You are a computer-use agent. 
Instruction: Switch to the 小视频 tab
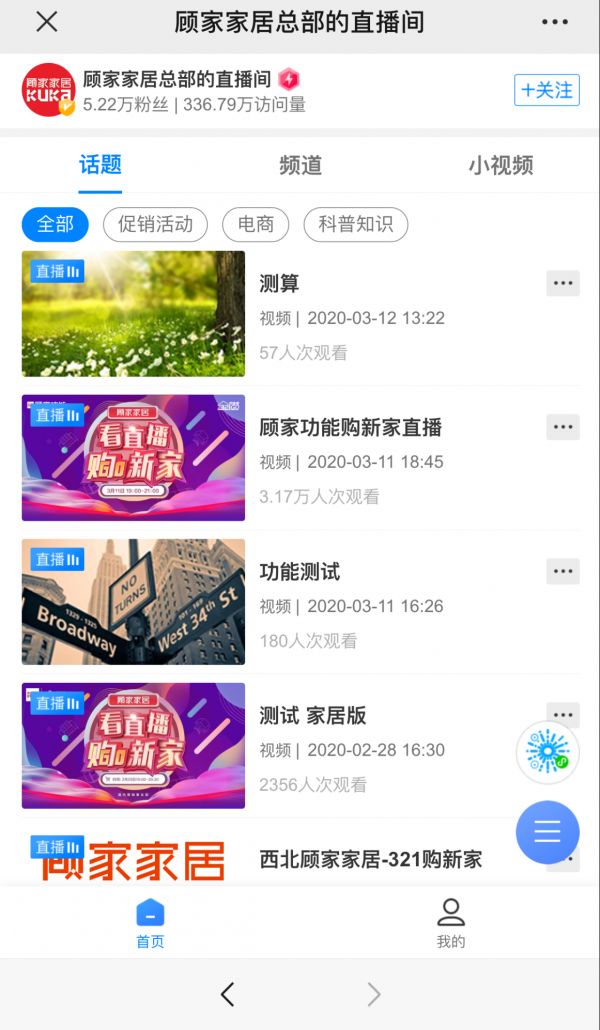[x=500, y=165]
